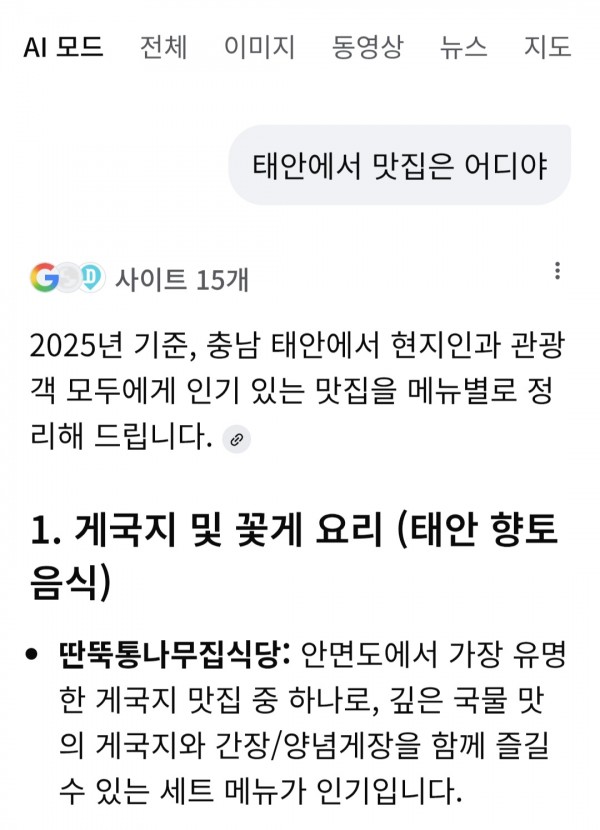Open the three-dot overflow menu
Viewport: 600px width, 830px height.
(557, 271)
